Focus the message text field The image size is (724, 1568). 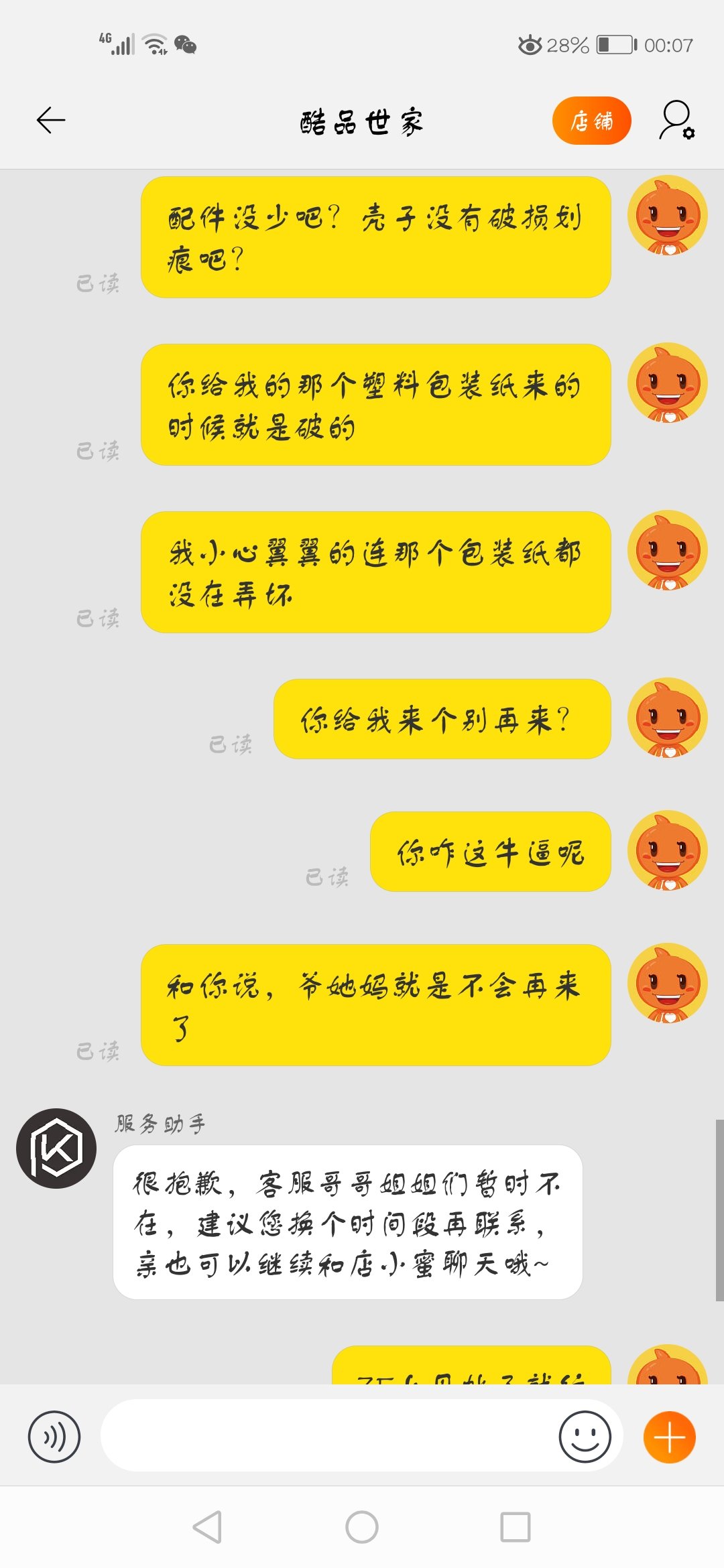point(328,1437)
